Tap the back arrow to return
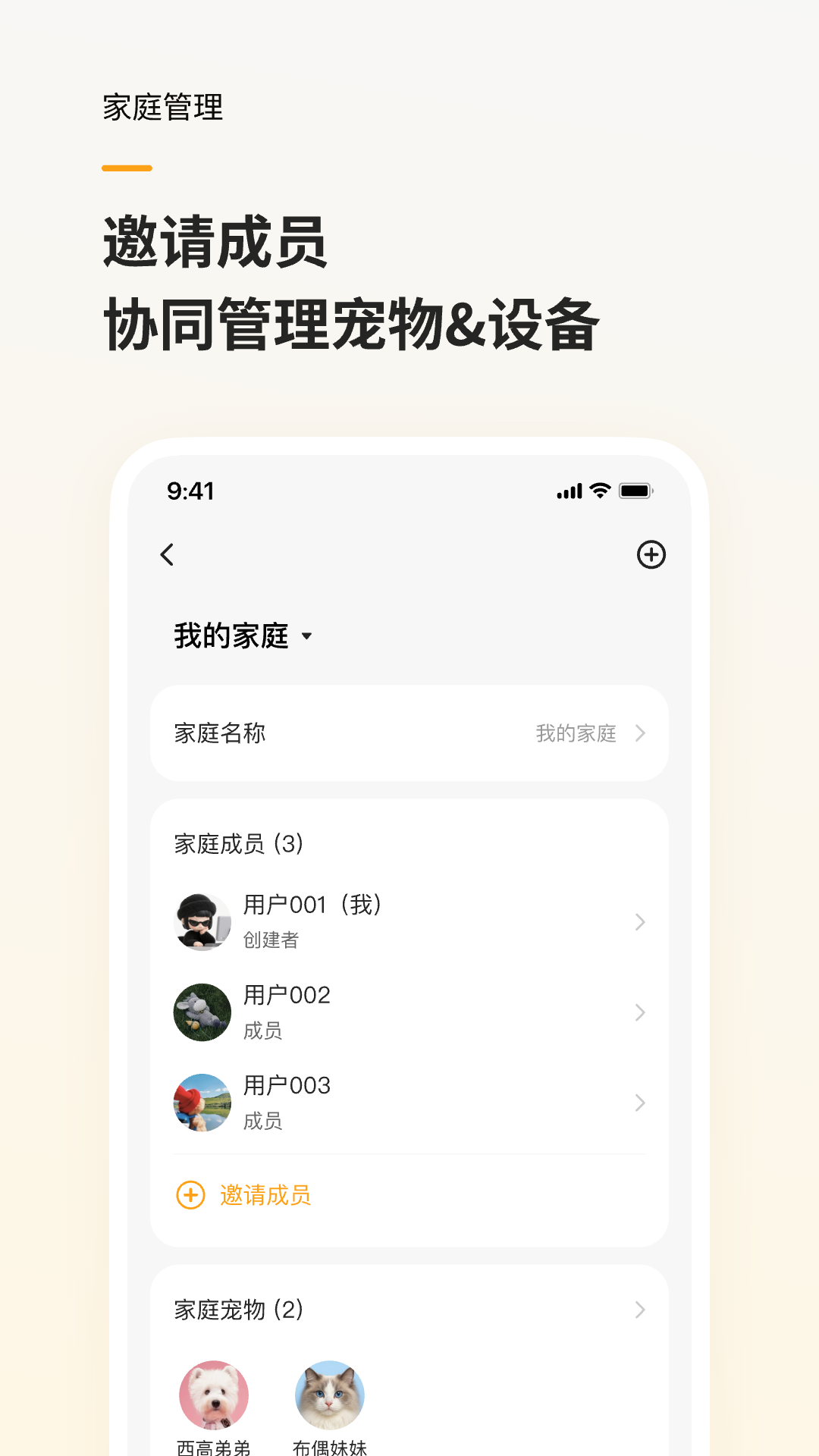This screenshot has width=819, height=1456. [x=168, y=555]
